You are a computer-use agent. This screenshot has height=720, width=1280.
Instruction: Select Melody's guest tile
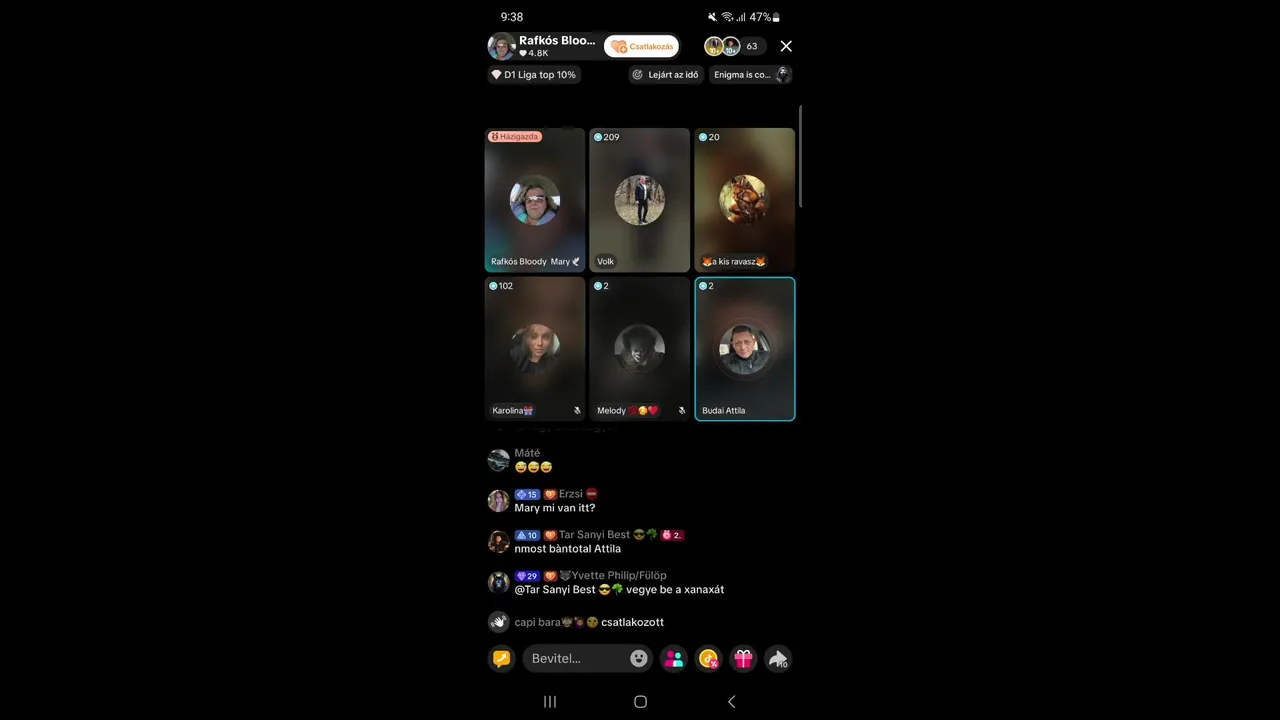[639, 349]
